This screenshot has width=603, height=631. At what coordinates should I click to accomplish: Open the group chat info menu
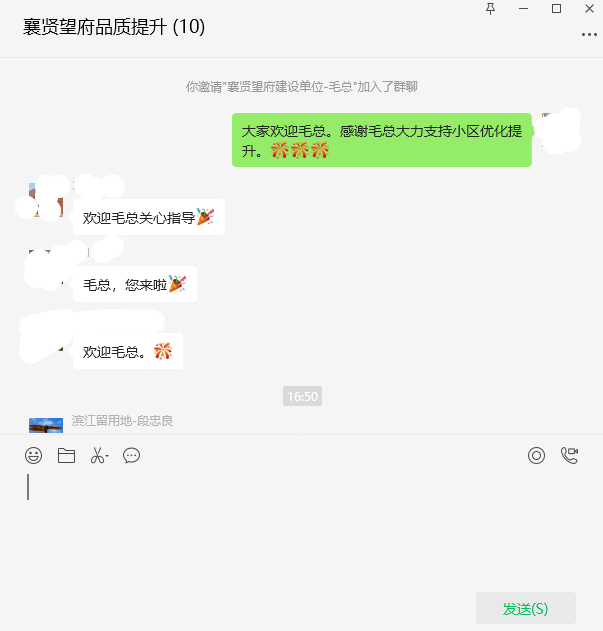pyautogui.click(x=588, y=34)
